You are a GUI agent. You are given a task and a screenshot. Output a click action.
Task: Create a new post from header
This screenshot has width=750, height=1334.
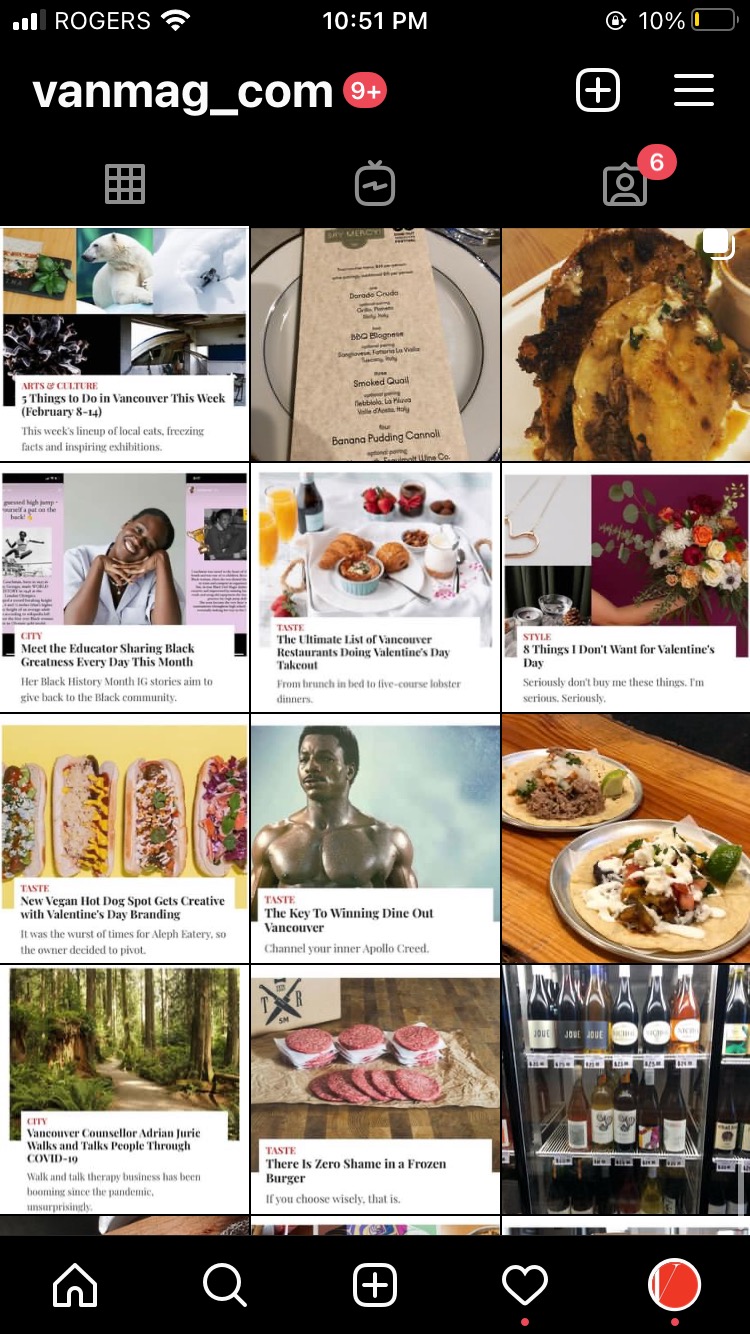[598, 91]
